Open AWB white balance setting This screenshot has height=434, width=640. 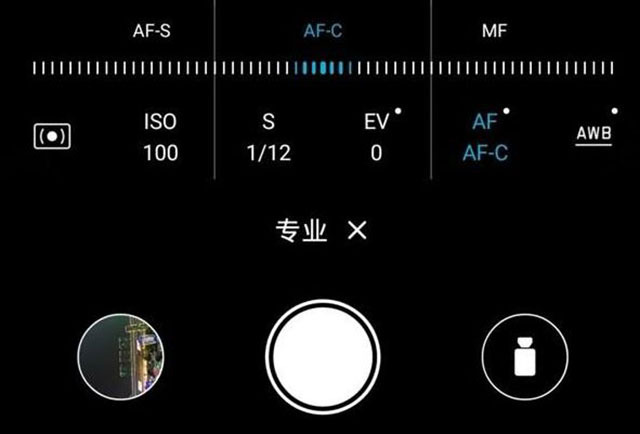(593, 135)
